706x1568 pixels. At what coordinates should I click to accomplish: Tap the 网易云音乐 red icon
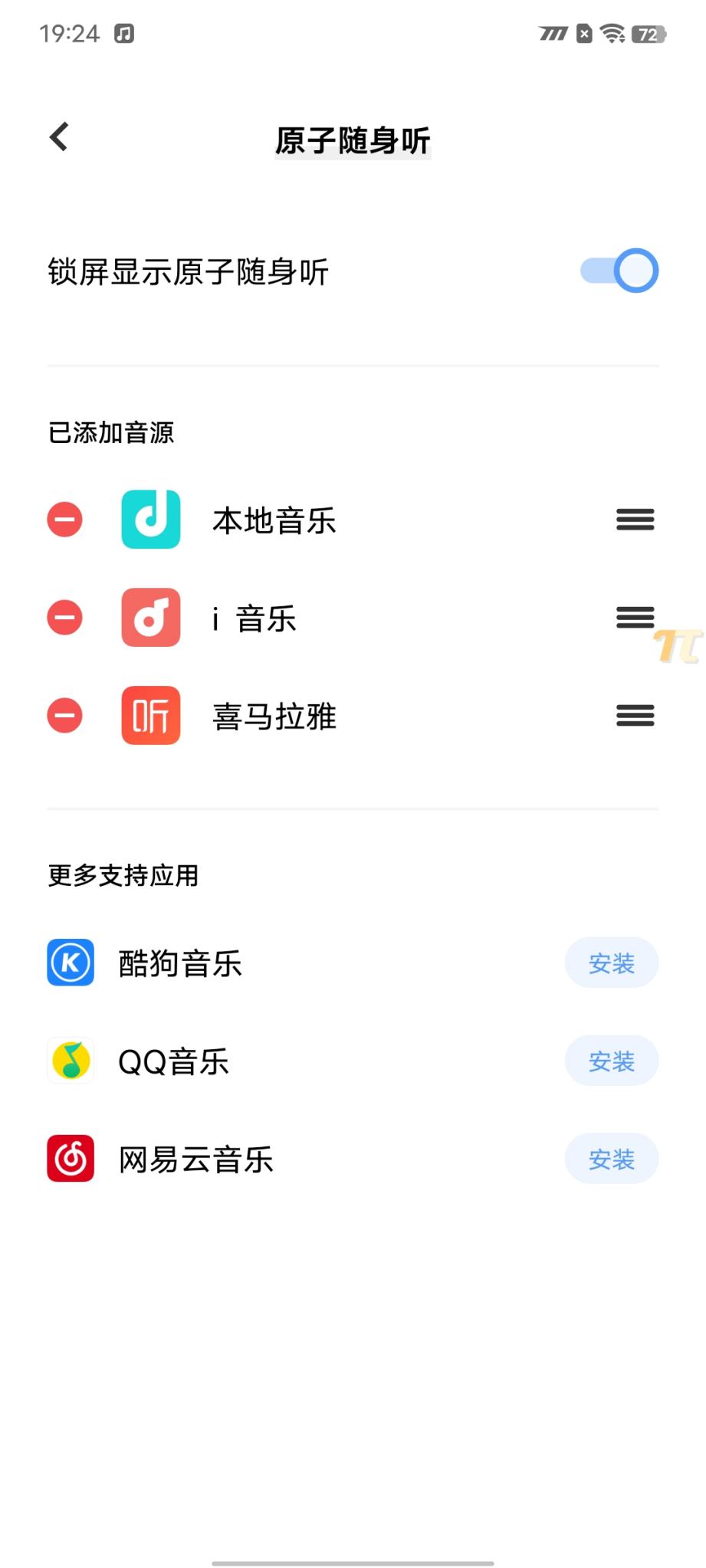coord(70,1159)
